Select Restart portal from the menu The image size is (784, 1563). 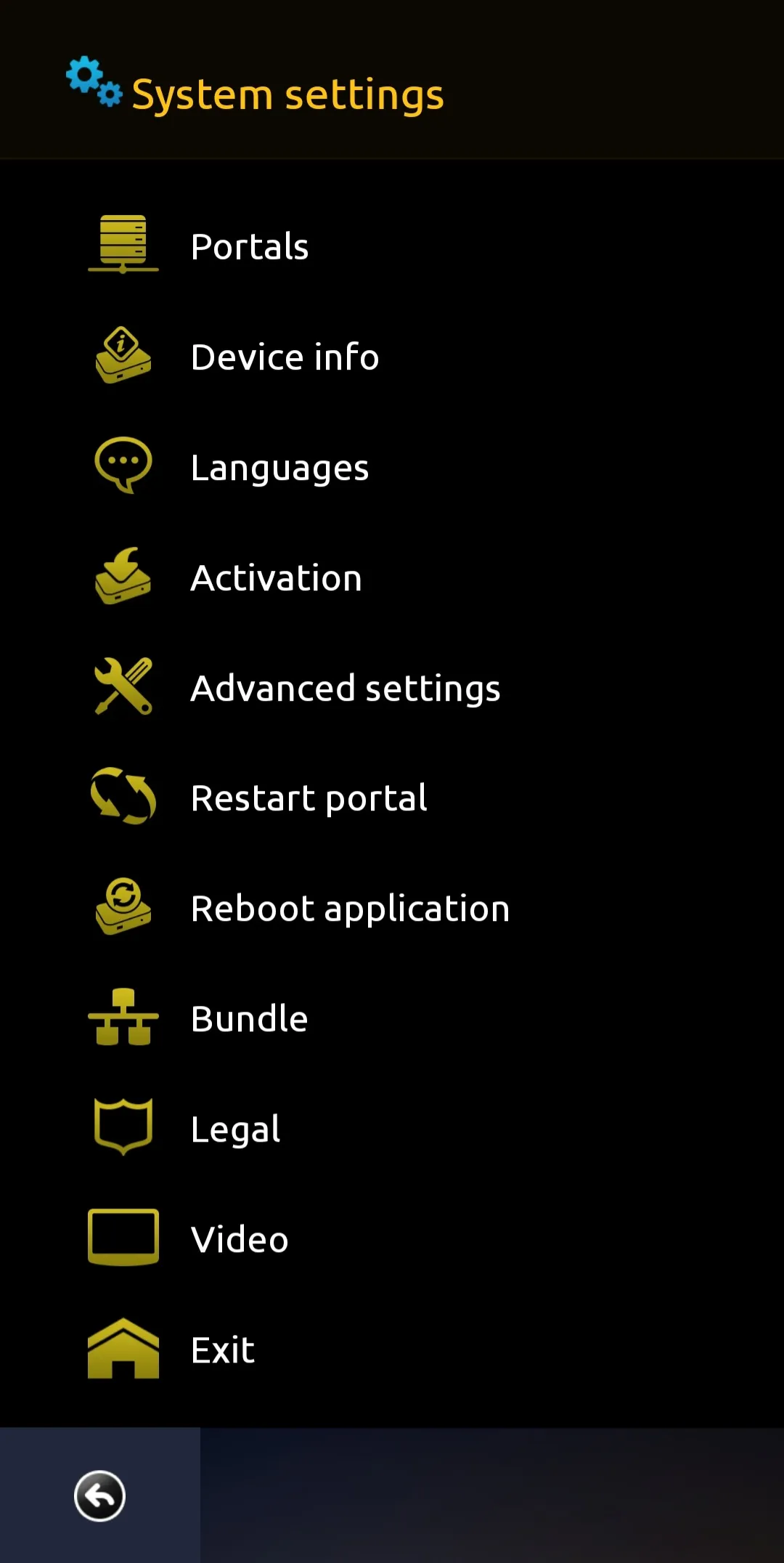click(x=309, y=798)
